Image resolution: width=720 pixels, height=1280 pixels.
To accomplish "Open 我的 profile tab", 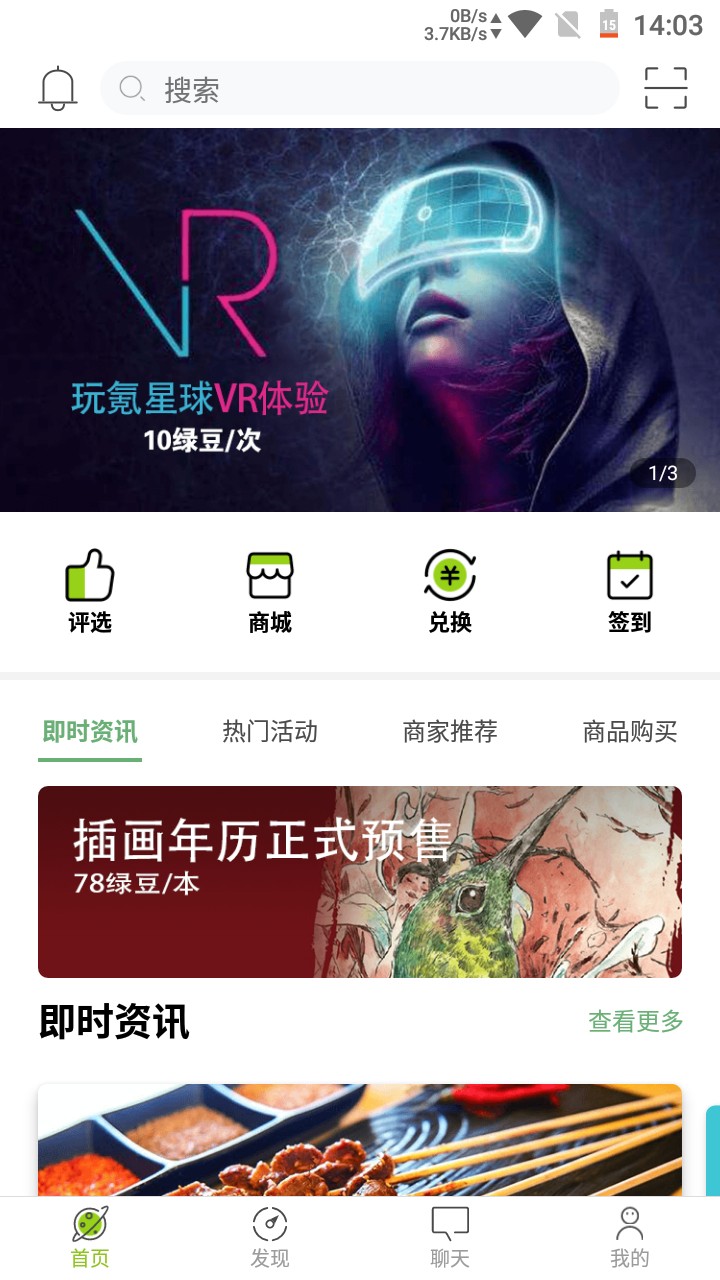I will pyautogui.click(x=630, y=1238).
